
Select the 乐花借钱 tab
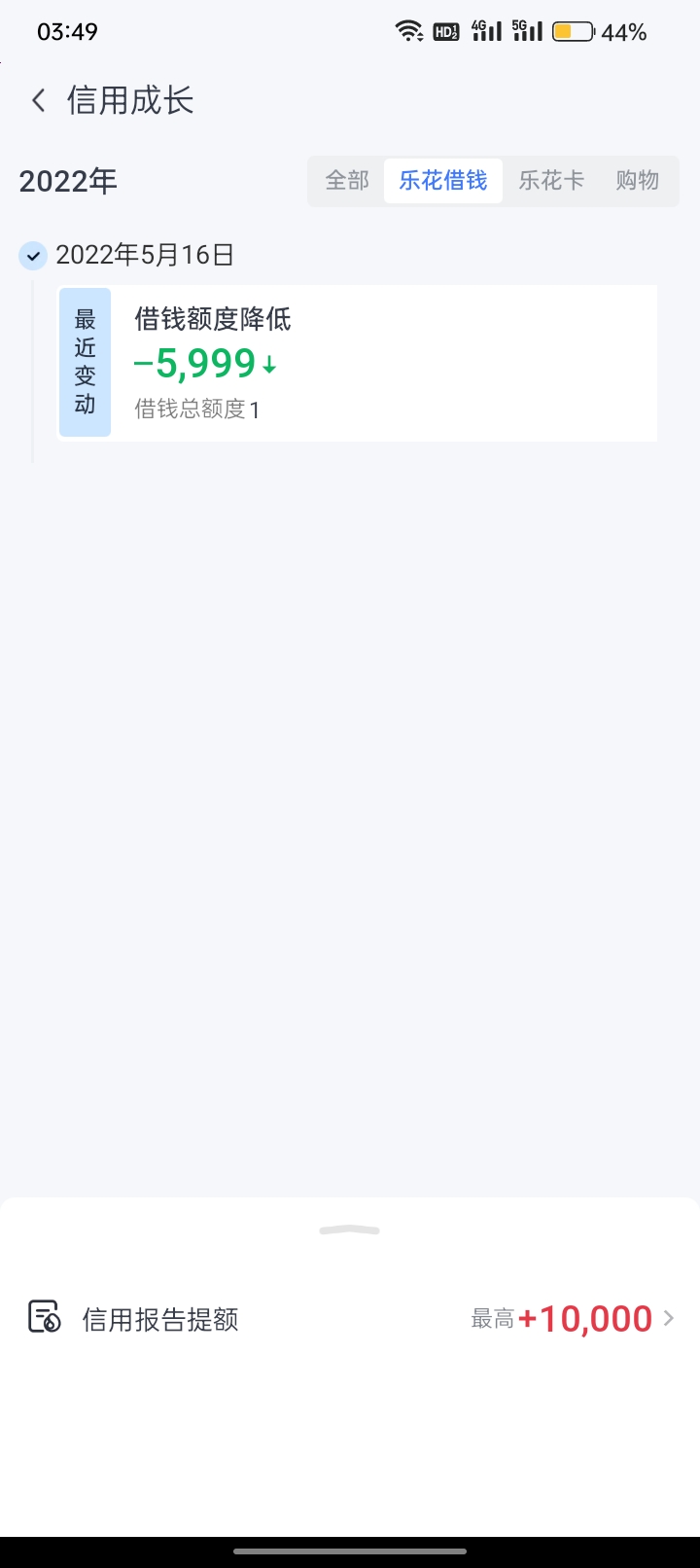point(443,180)
